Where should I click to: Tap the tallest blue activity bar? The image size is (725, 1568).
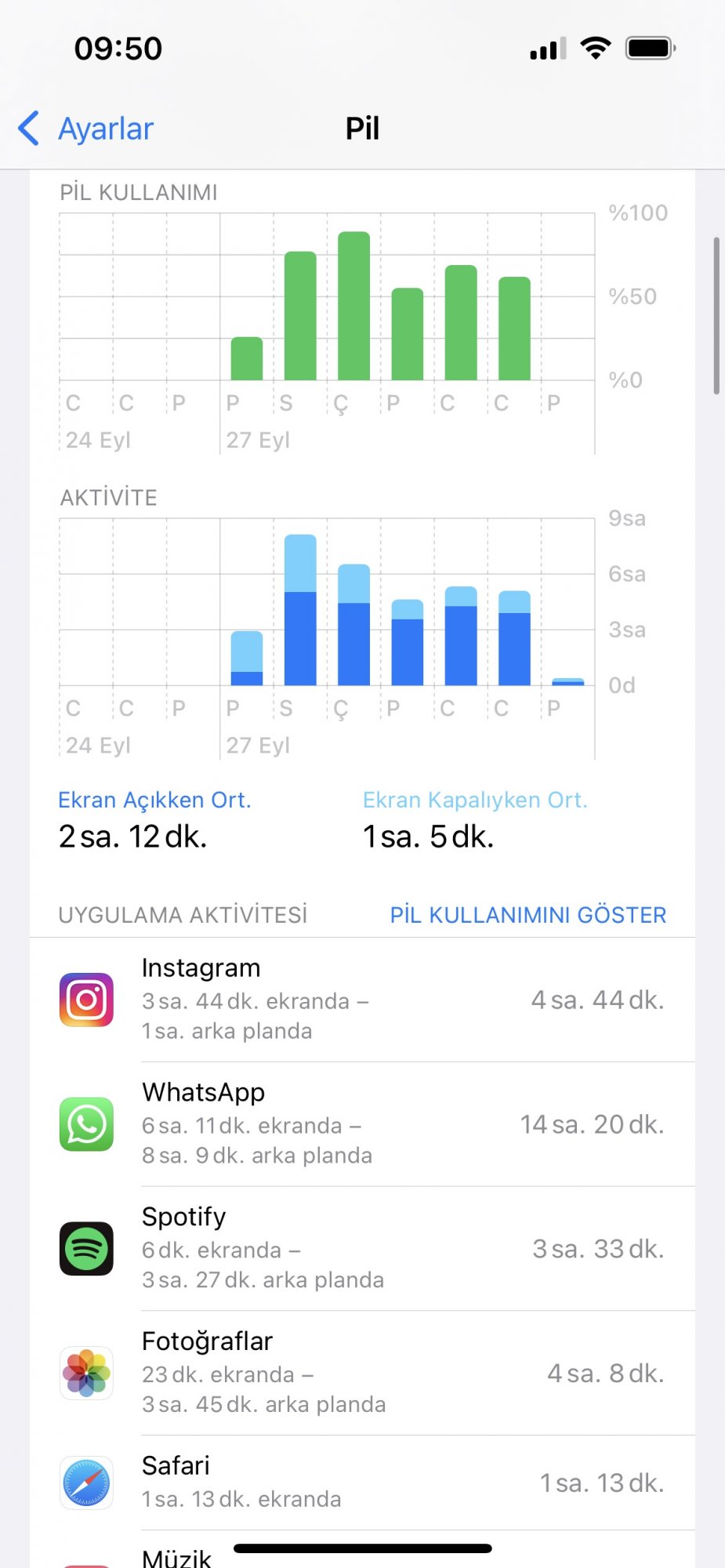[300, 610]
